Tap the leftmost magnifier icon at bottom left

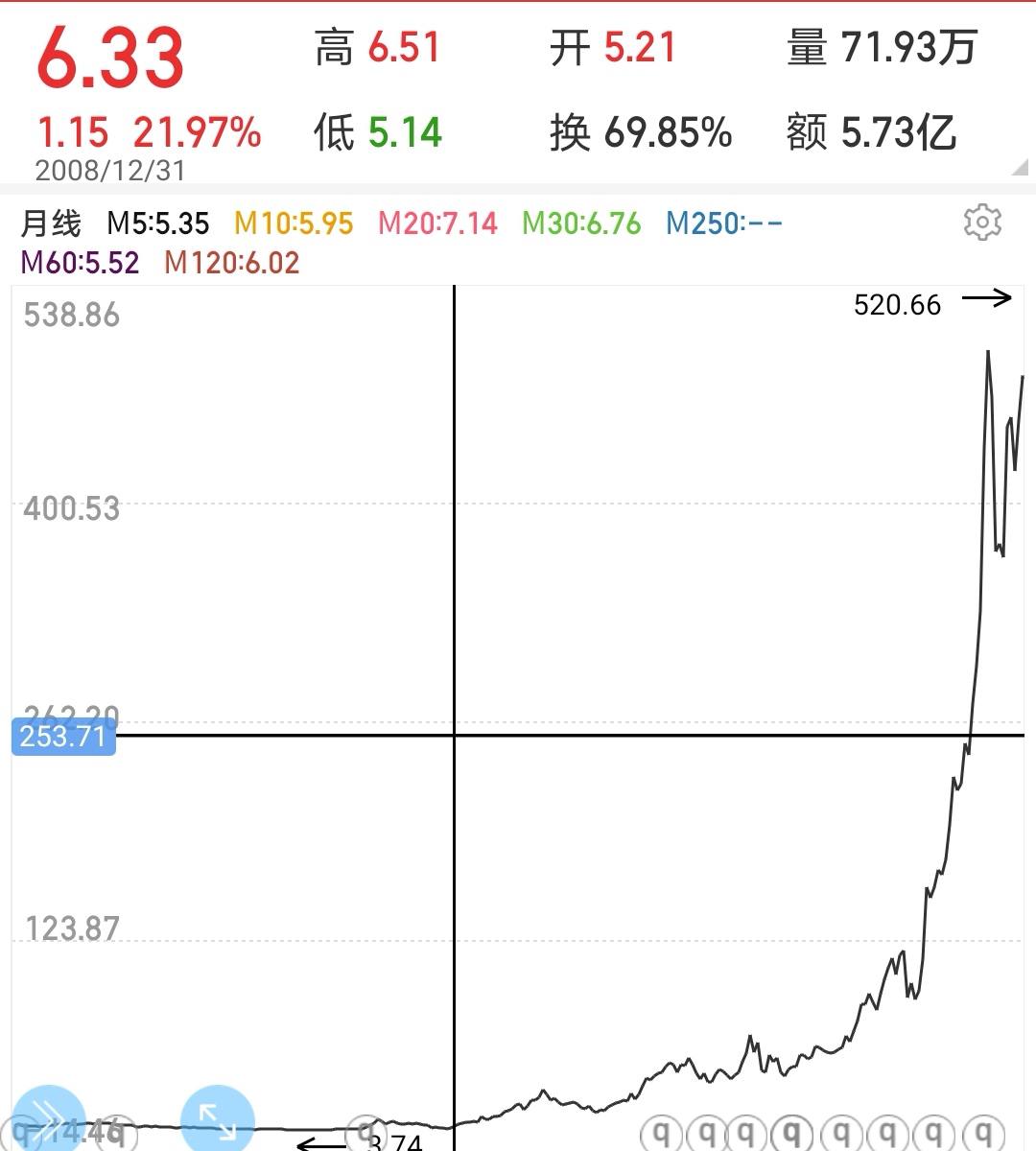pyautogui.click(x=21, y=1130)
